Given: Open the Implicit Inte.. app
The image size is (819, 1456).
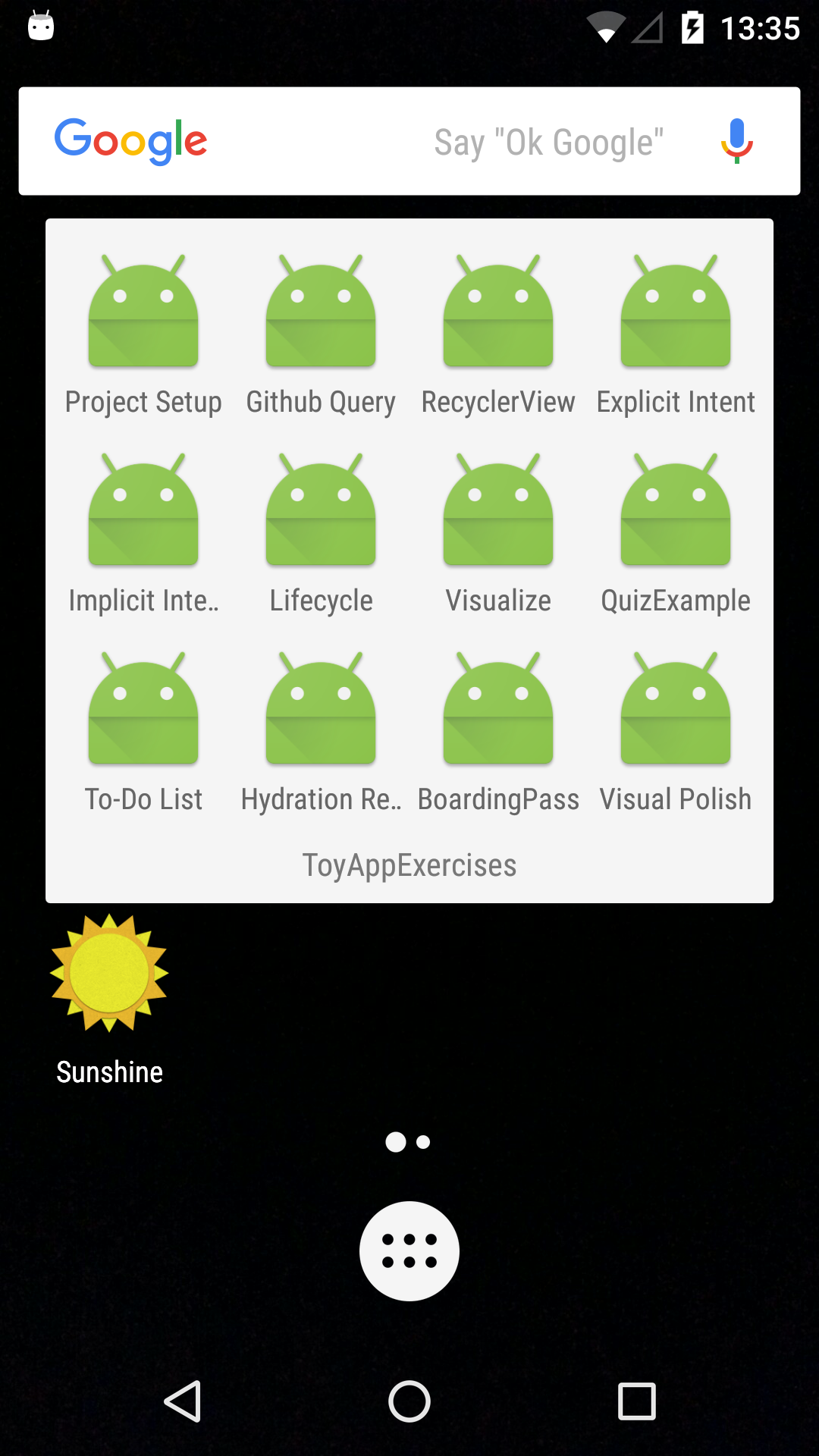Looking at the screenshot, I should 143,534.
